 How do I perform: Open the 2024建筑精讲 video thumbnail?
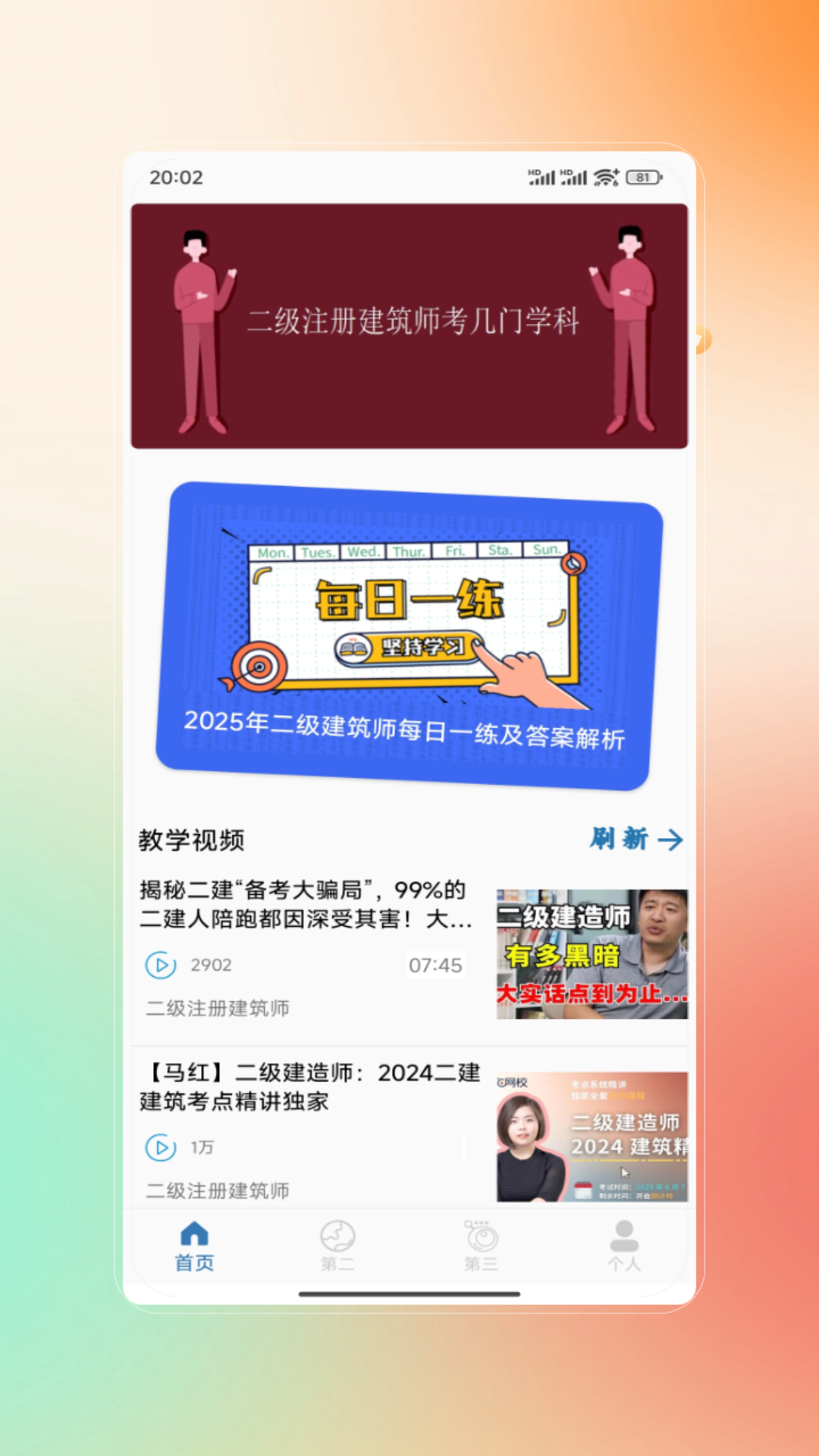point(591,1136)
